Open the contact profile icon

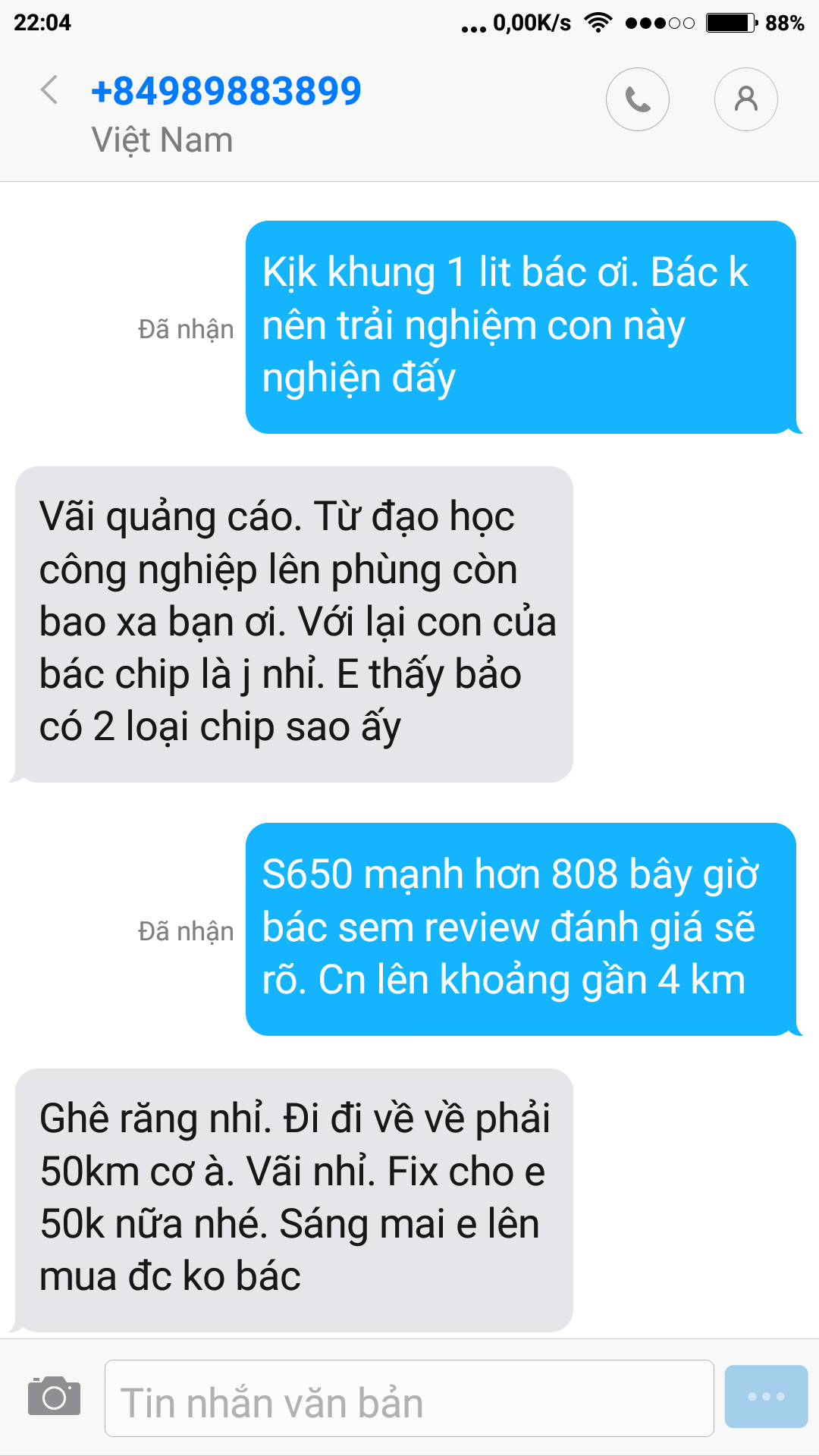(x=745, y=99)
